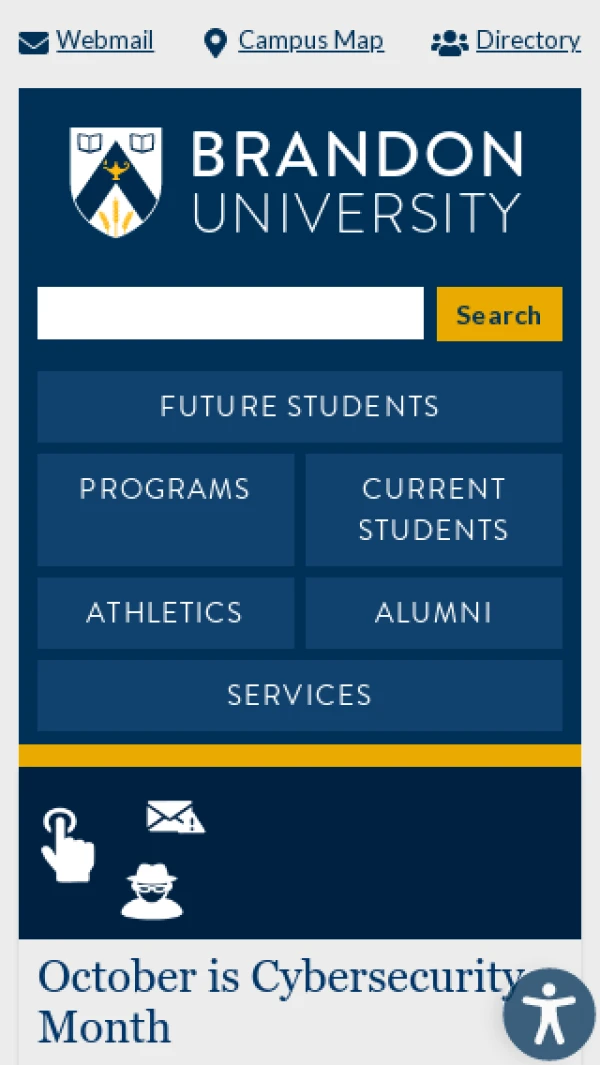Image resolution: width=600 pixels, height=1065 pixels.
Task: Tap the search text field
Action: (230, 314)
